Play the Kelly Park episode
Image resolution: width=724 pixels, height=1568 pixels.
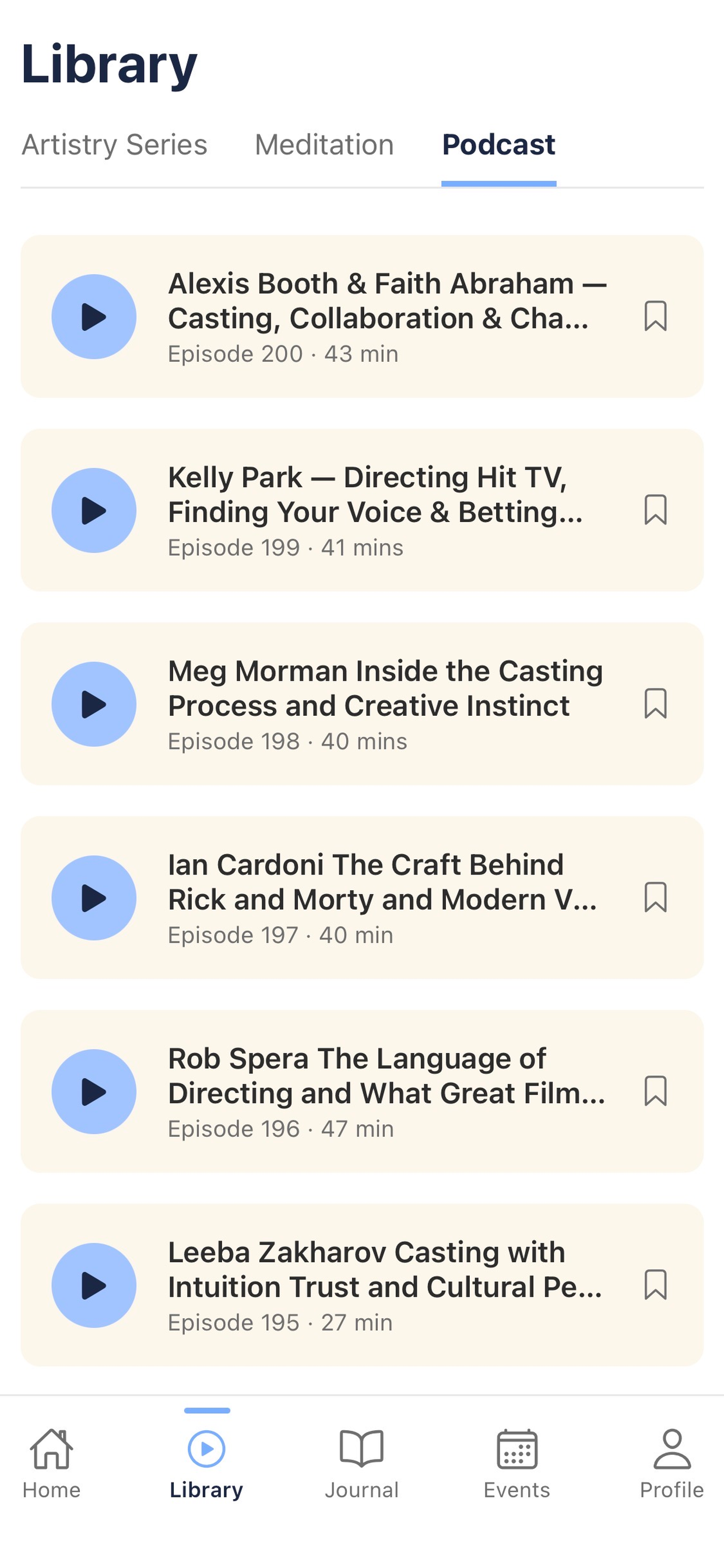click(x=94, y=510)
